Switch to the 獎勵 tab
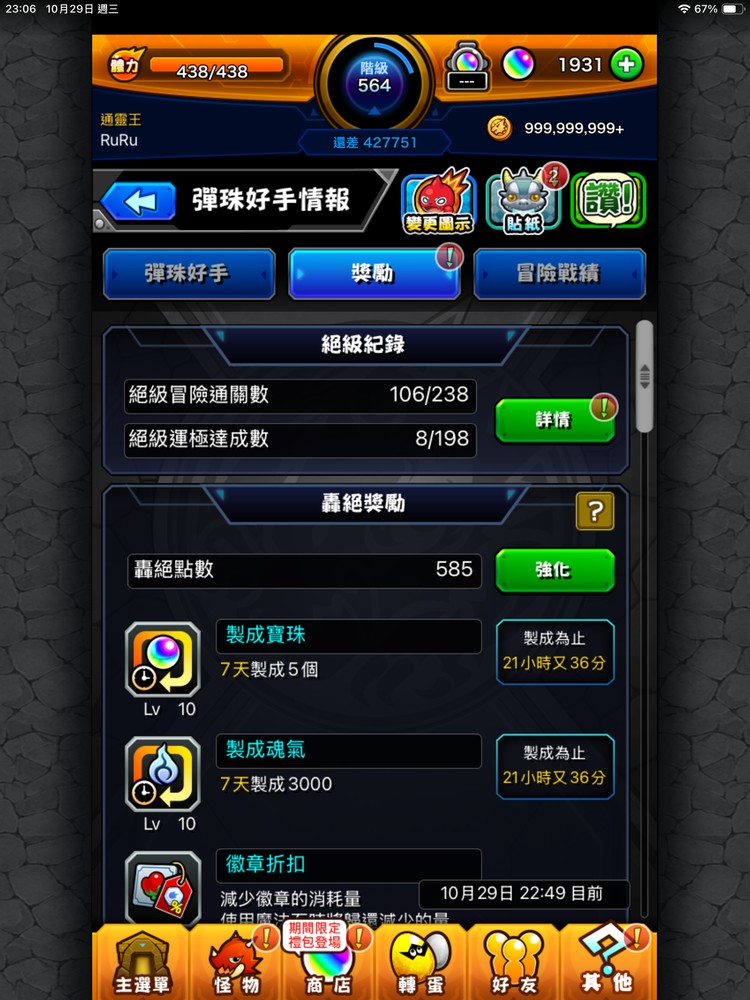The height and width of the screenshot is (1000, 750). click(x=374, y=274)
